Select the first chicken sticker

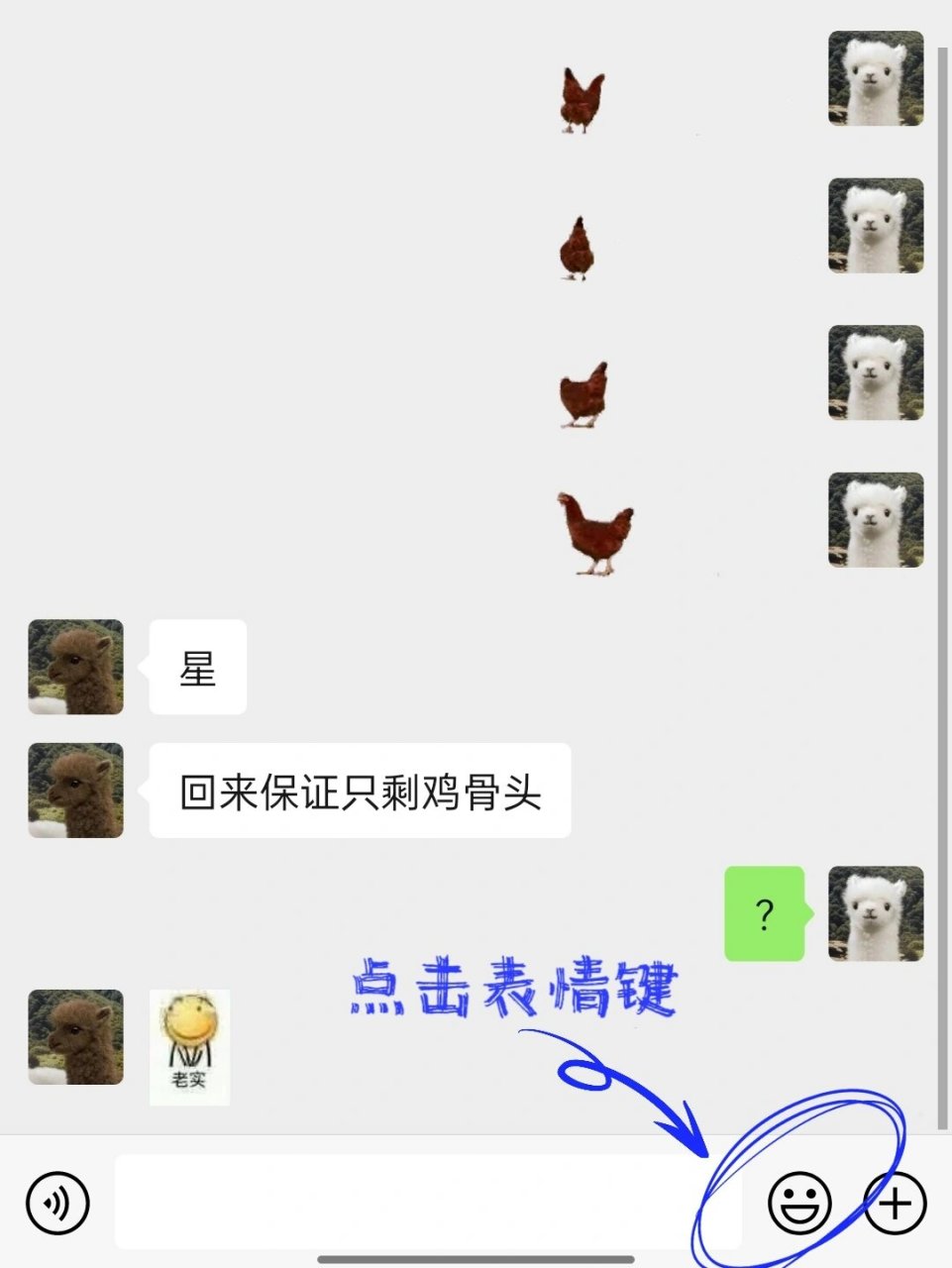pyautogui.click(x=583, y=99)
